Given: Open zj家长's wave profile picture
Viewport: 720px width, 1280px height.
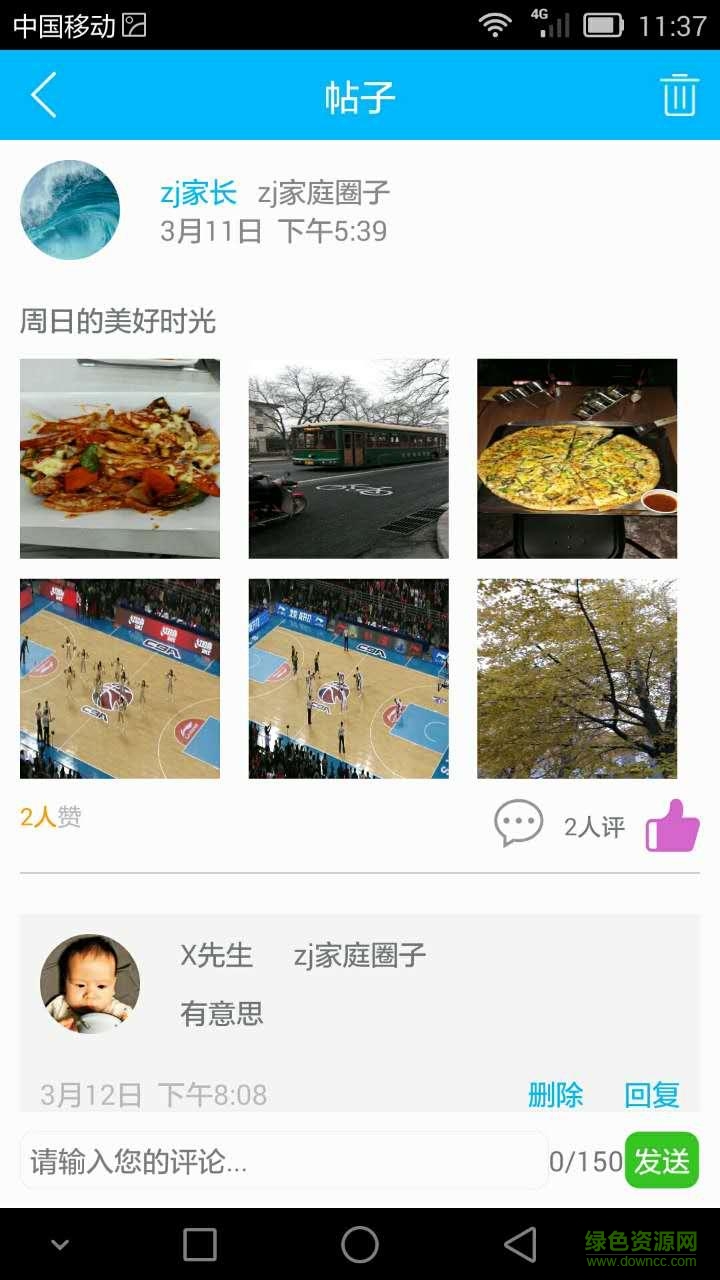Looking at the screenshot, I should (70, 210).
